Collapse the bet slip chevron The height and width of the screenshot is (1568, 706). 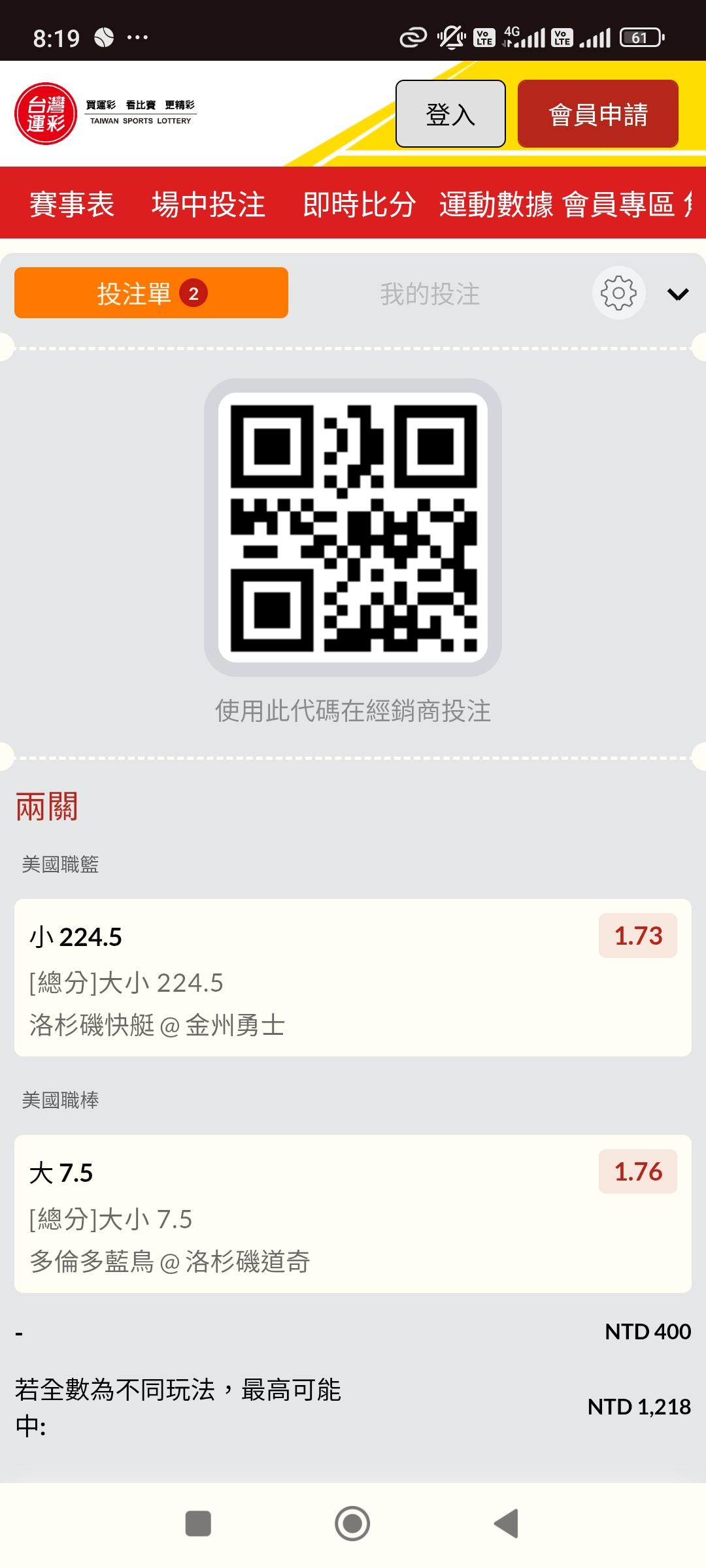[x=678, y=294]
